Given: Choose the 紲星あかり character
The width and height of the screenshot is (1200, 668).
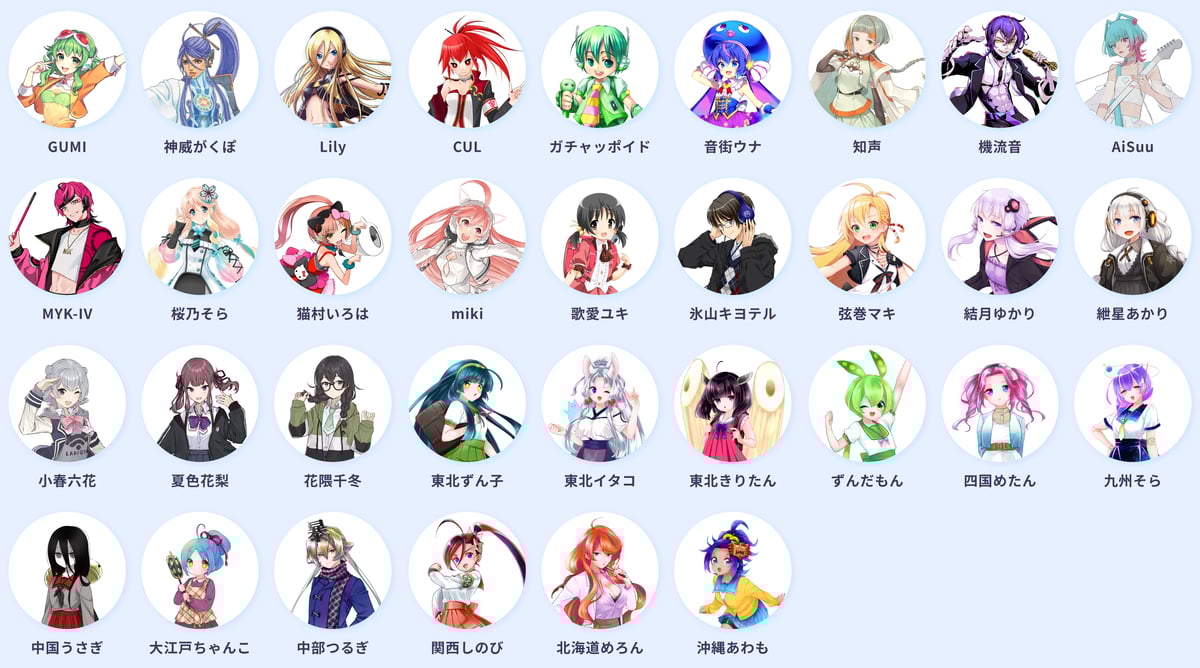Looking at the screenshot, I should (1133, 237).
